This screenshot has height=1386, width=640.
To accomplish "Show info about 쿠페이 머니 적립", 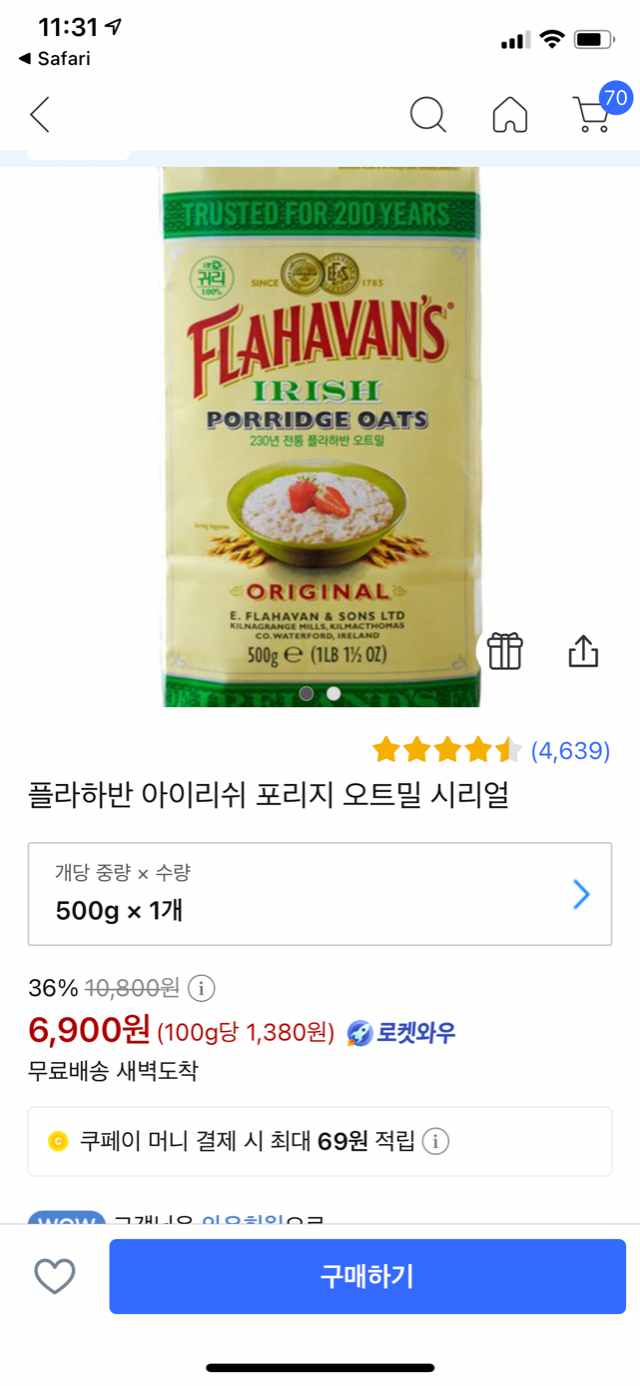I will (x=436, y=1141).
